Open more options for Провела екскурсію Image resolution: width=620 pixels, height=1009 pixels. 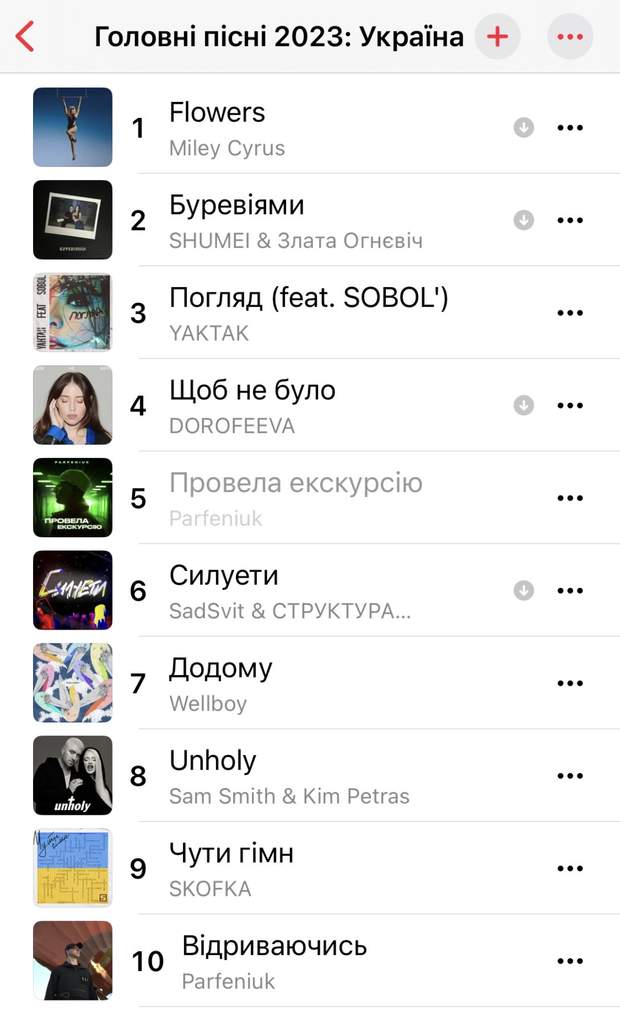[570, 498]
